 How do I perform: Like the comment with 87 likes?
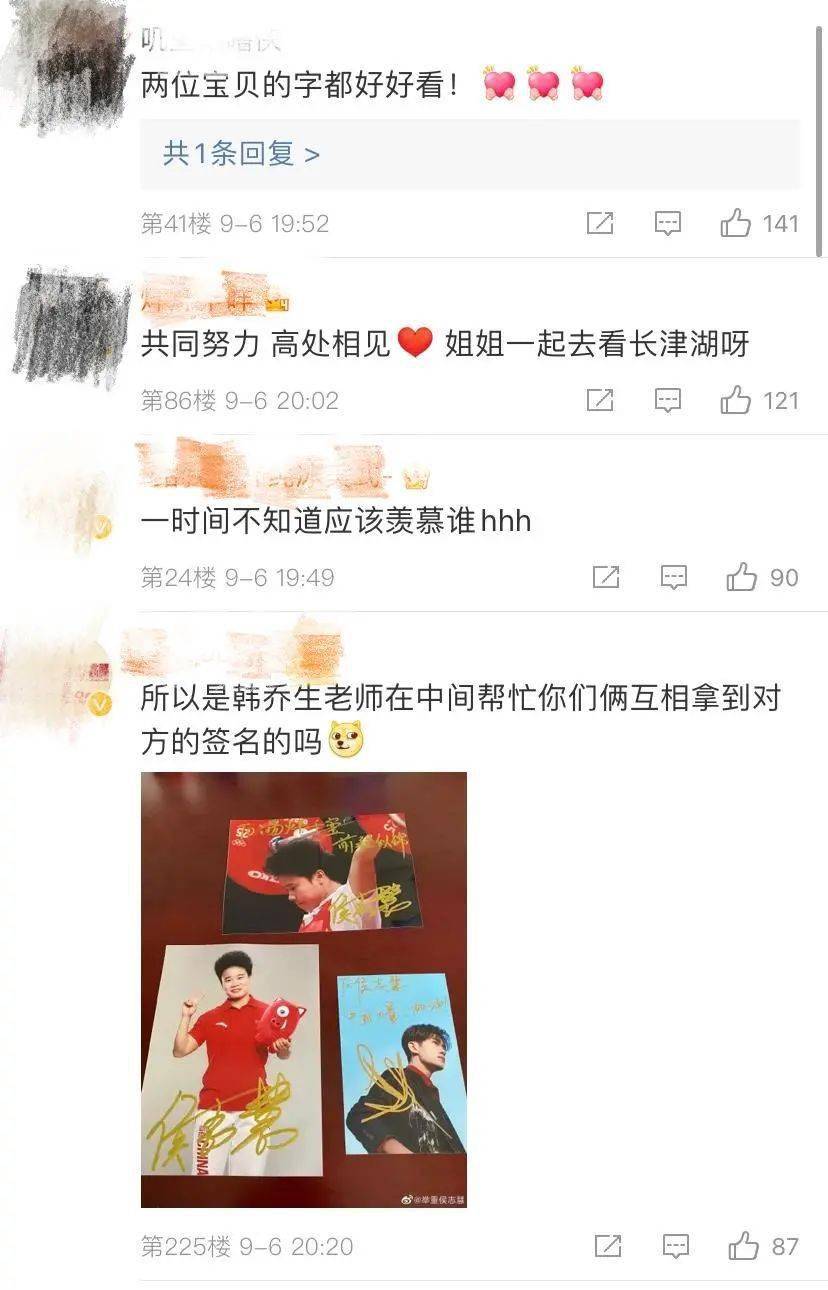(744, 1246)
